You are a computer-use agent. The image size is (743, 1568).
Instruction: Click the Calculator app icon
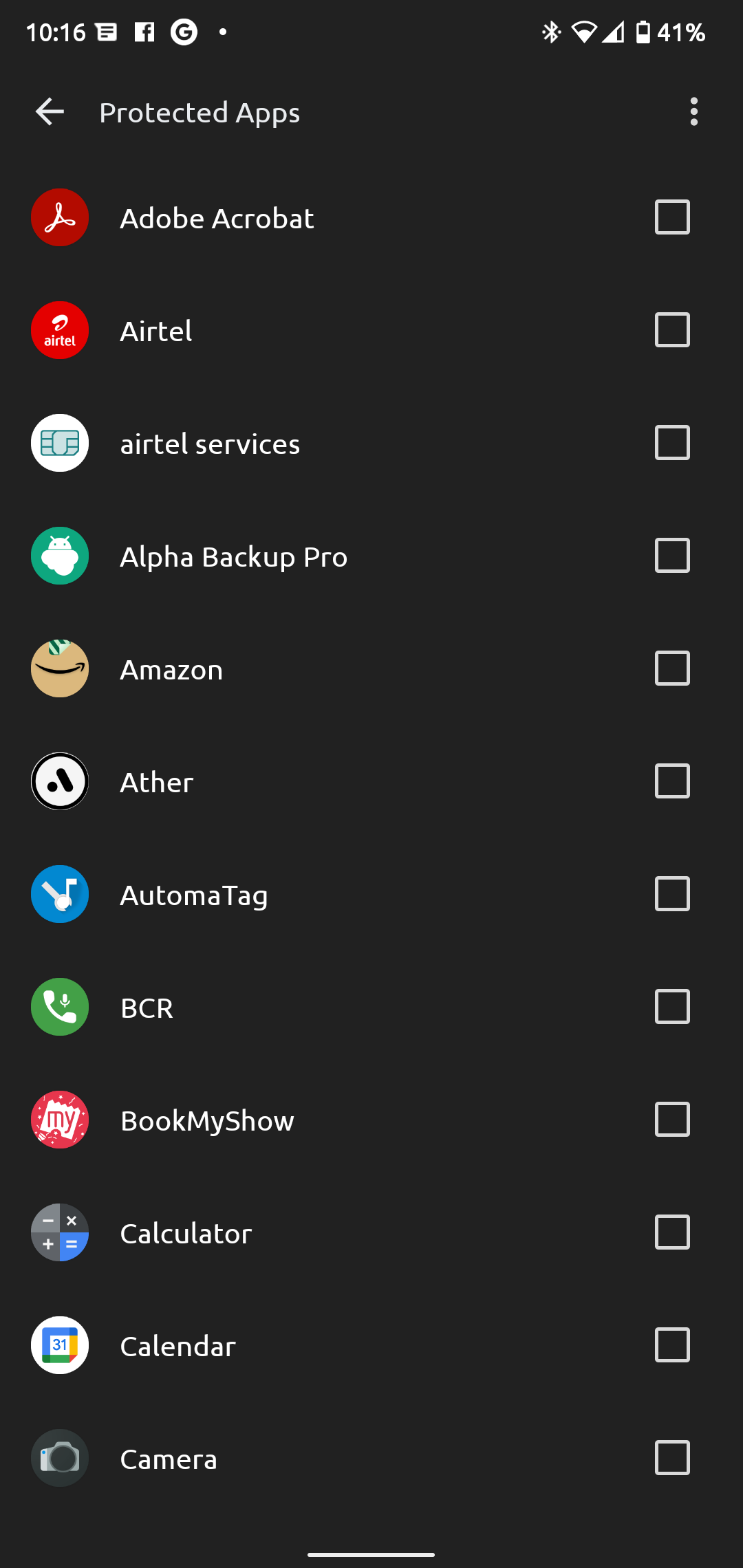[60, 1232]
